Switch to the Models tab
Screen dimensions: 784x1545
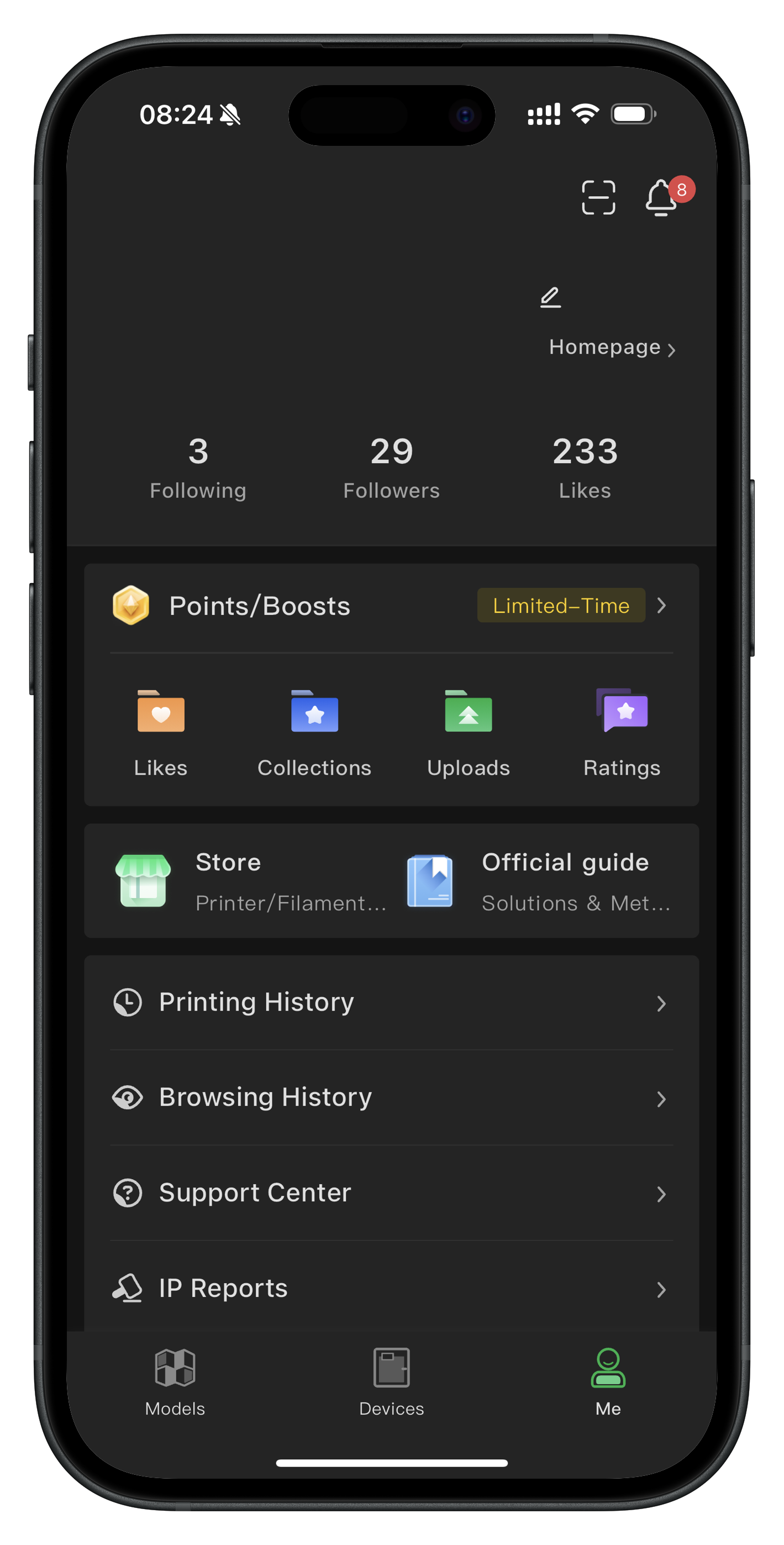175,1382
